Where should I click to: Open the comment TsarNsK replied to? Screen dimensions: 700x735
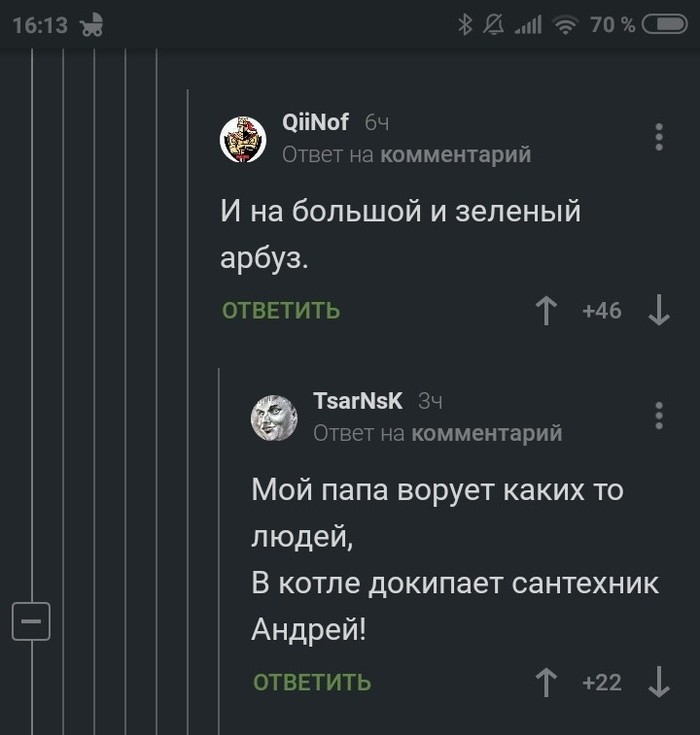487,433
